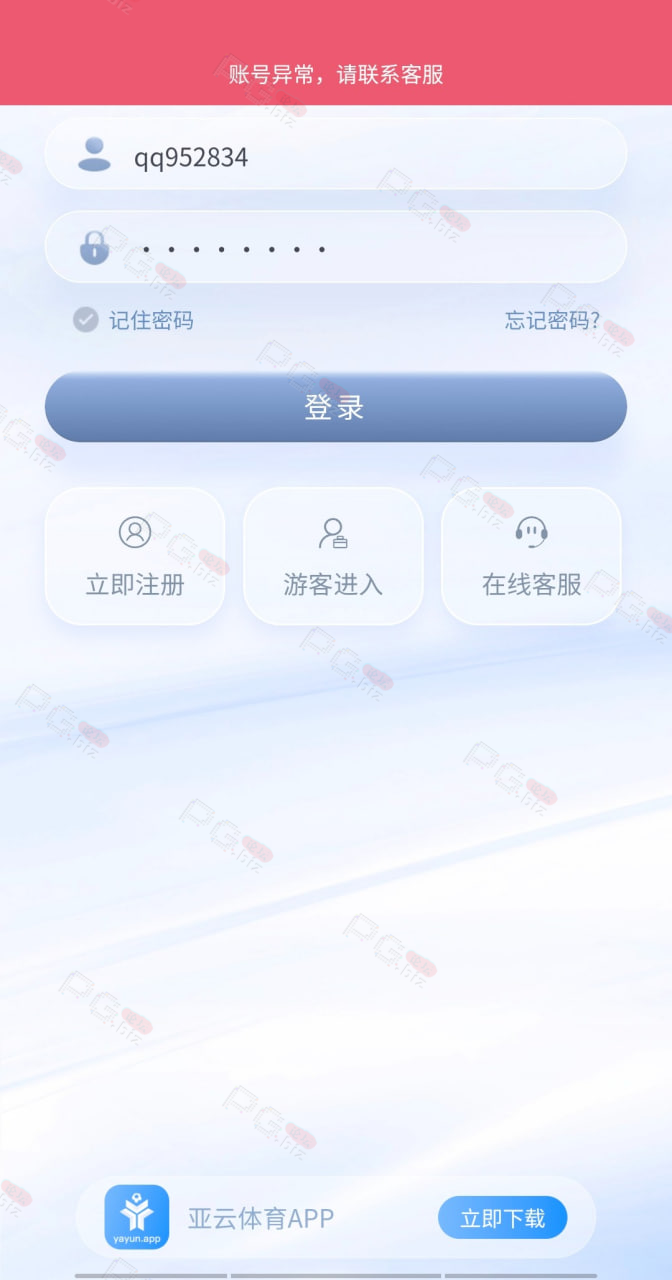Tap the 登录 button
Viewport: 672px width, 1280px height.
point(336,407)
